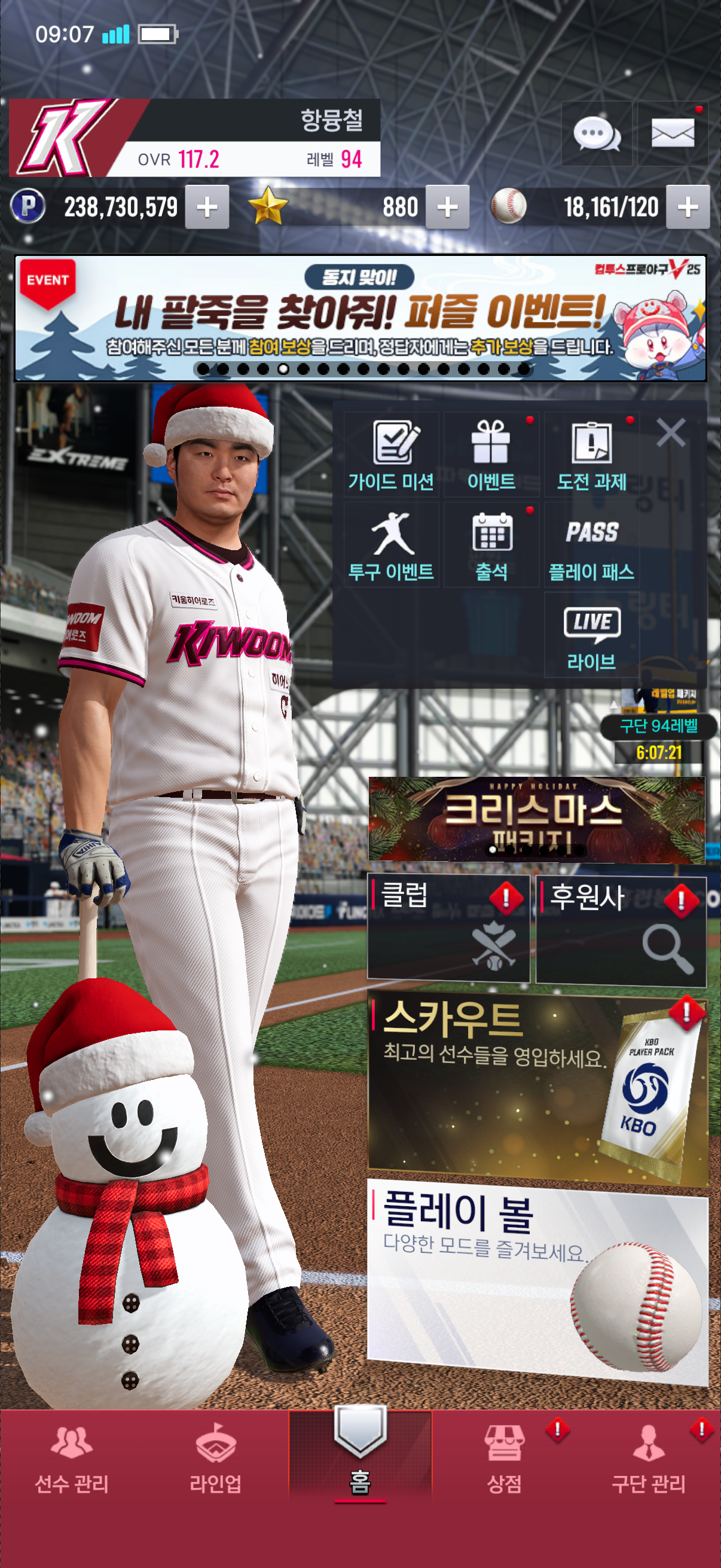This screenshot has height=1568, width=721.
Task: Tap the plus button next to baseballs
Action: (688, 208)
